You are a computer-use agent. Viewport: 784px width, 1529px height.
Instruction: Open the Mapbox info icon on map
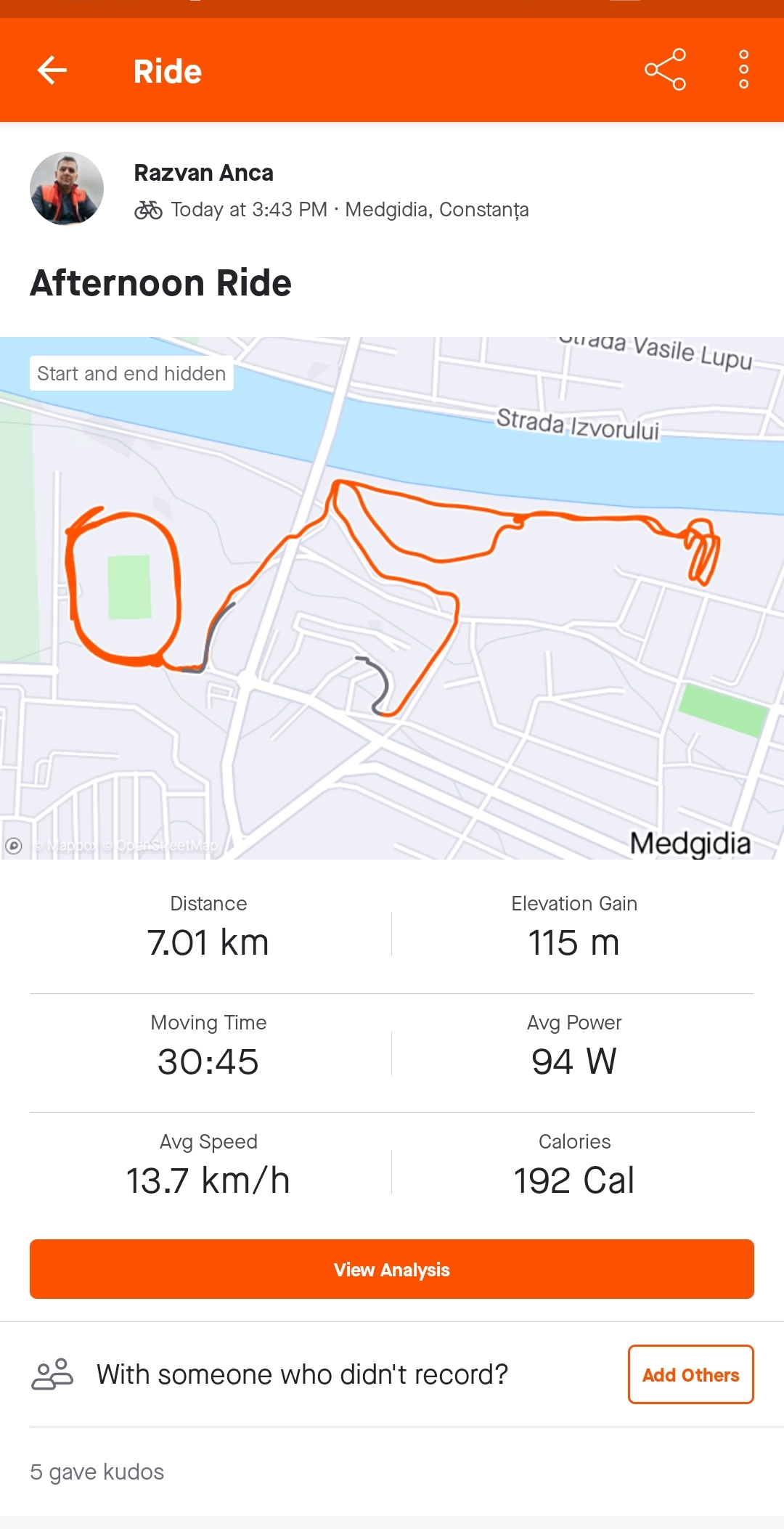pos(14,846)
